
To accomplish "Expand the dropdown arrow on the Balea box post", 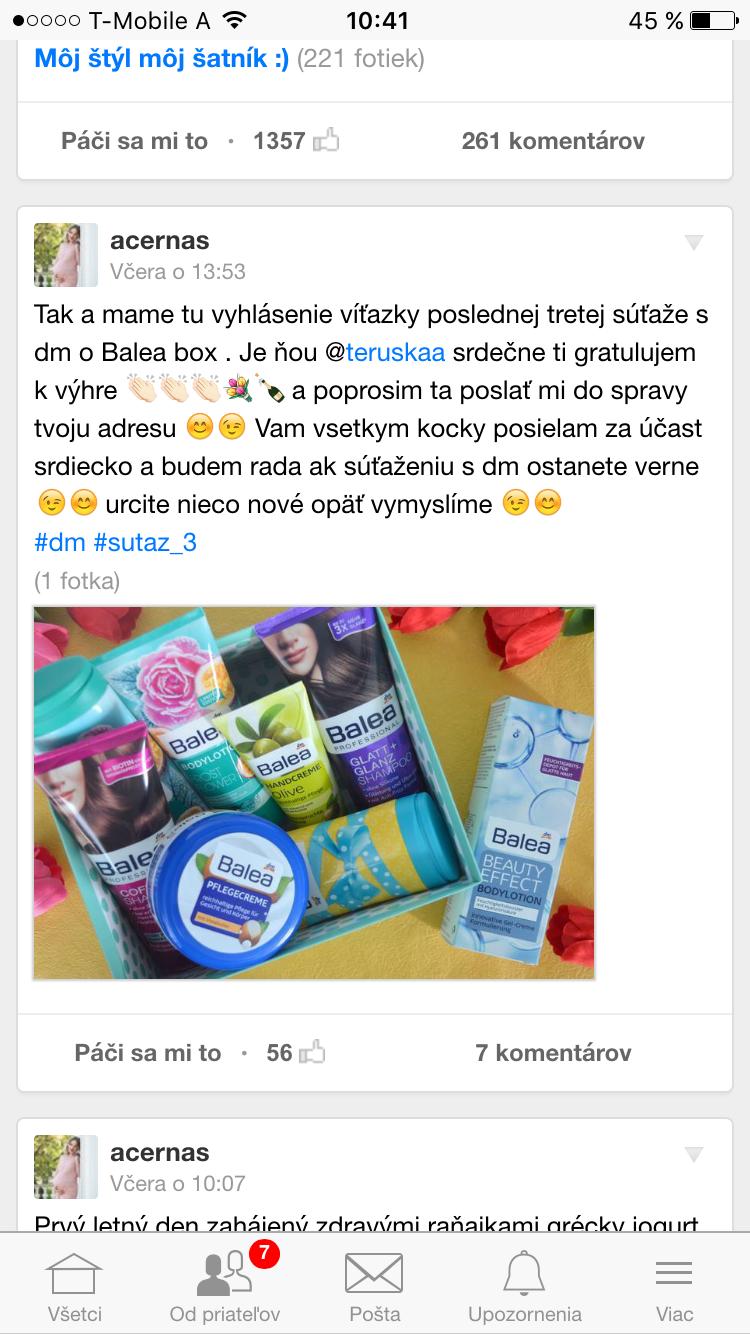I will click(693, 242).
